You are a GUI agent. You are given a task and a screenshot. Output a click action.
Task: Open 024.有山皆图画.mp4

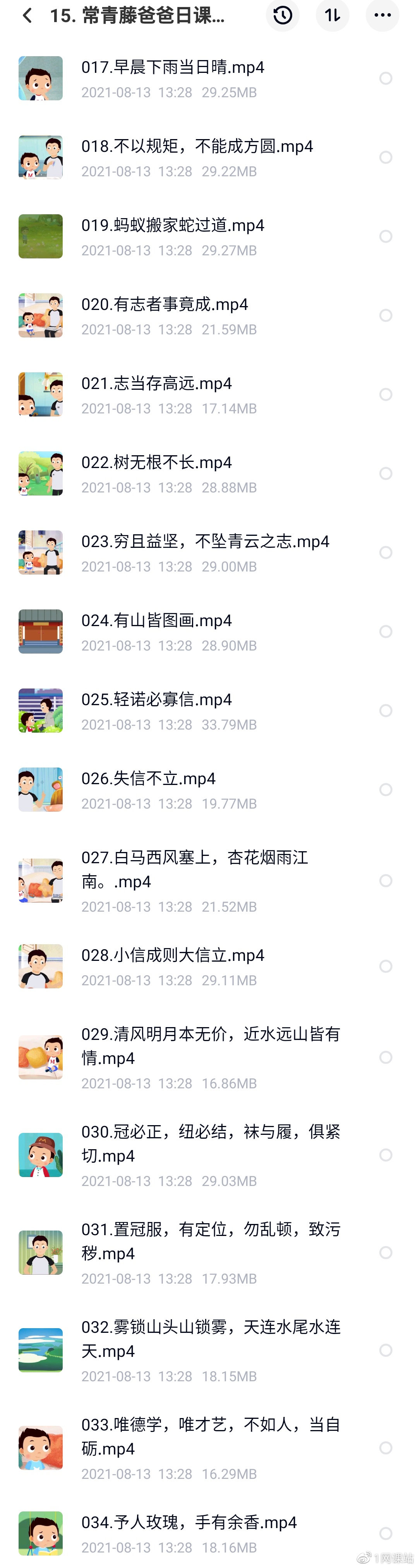pos(156,621)
